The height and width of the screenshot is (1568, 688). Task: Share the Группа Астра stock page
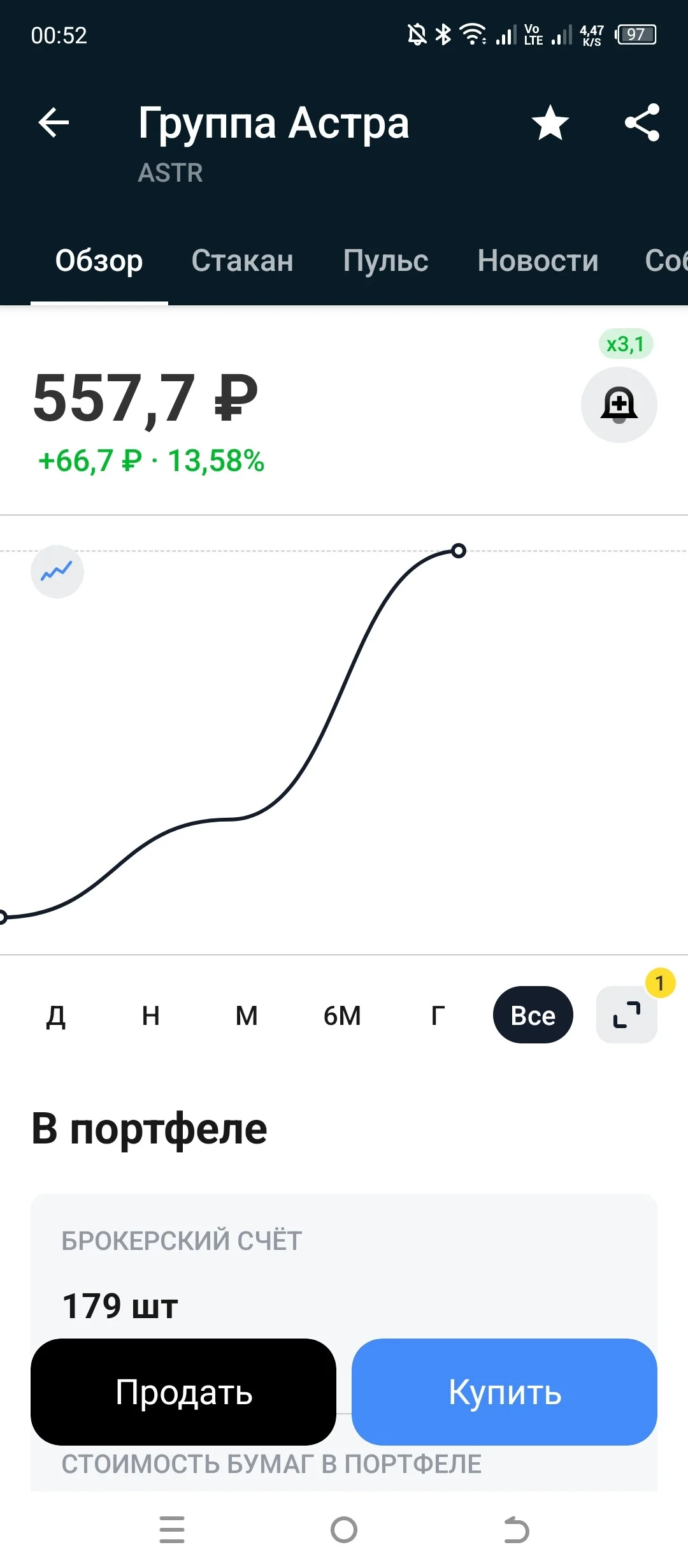[x=642, y=122]
